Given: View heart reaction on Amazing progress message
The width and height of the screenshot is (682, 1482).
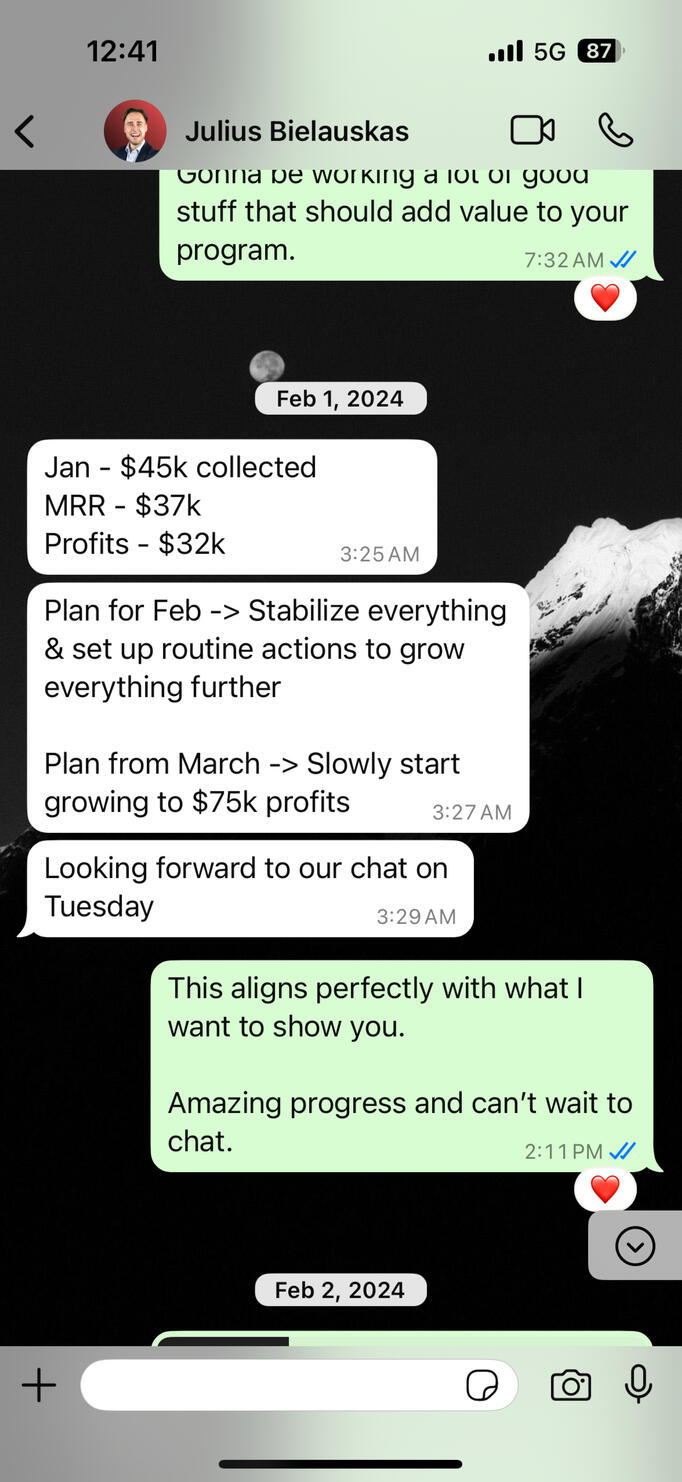Looking at the screenshot, I should pos(605,1189).
